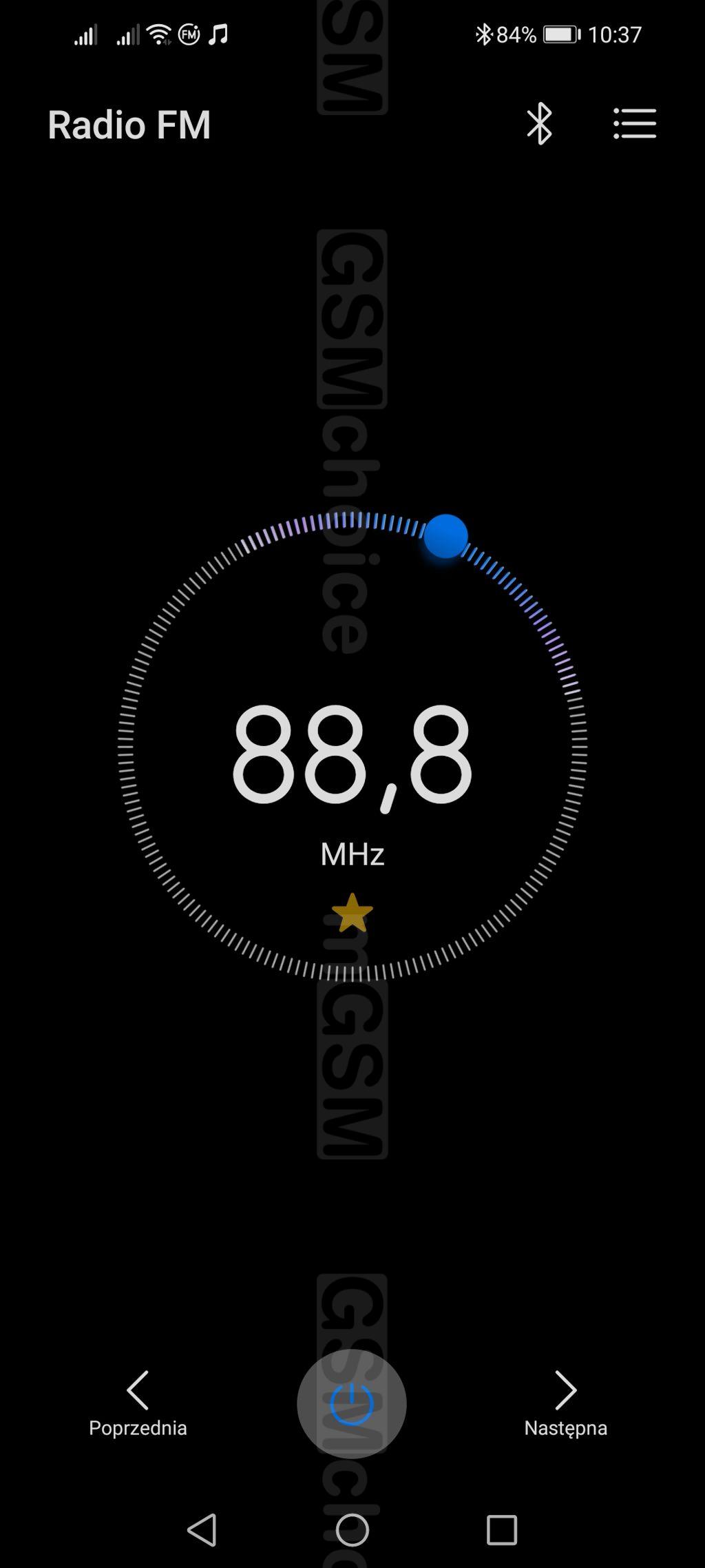This screenshot has height=1568, width=705.
Task: Return to the home screen
Action: click(352, 1530)
